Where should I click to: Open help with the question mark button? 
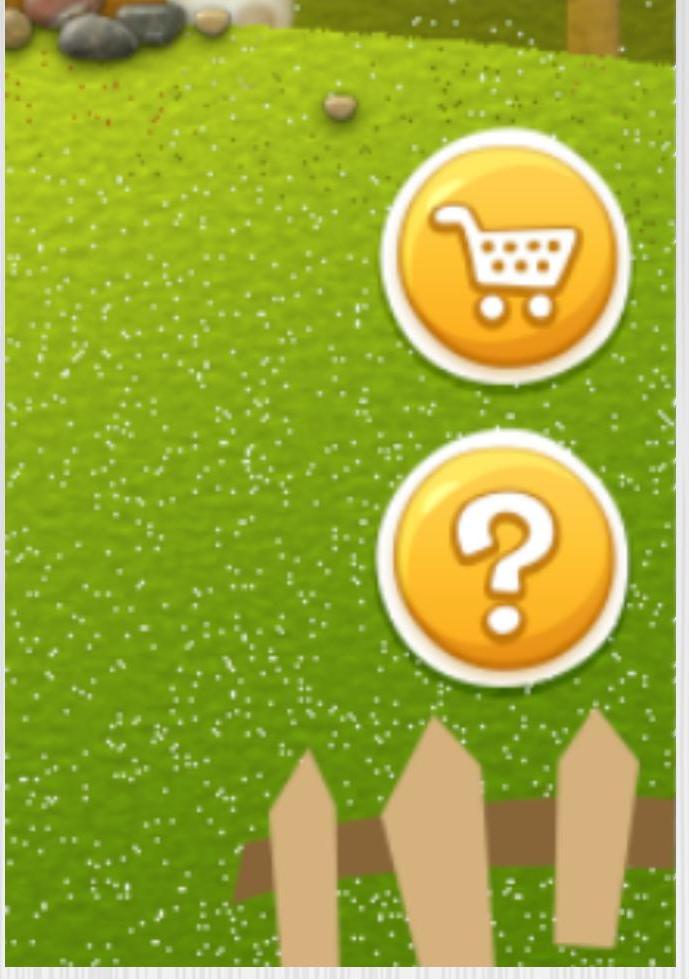pyautogui.click(x=503, y=559)
